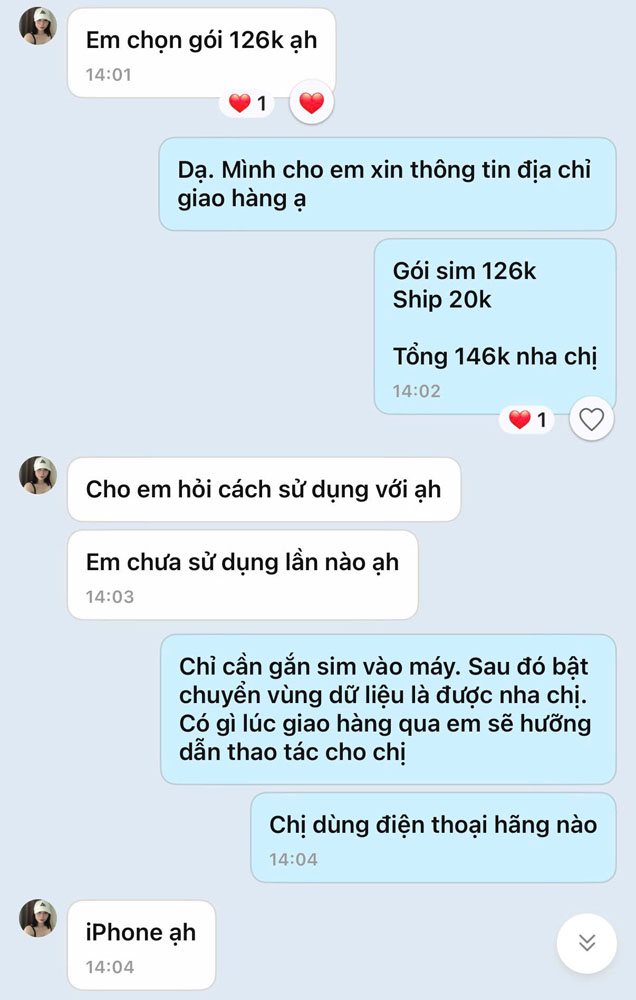Image resolution: width=636 pixels, height=1000 pixels.
Task: Like the Tổng 146k message with the heart outline
Action: [591, 420]
